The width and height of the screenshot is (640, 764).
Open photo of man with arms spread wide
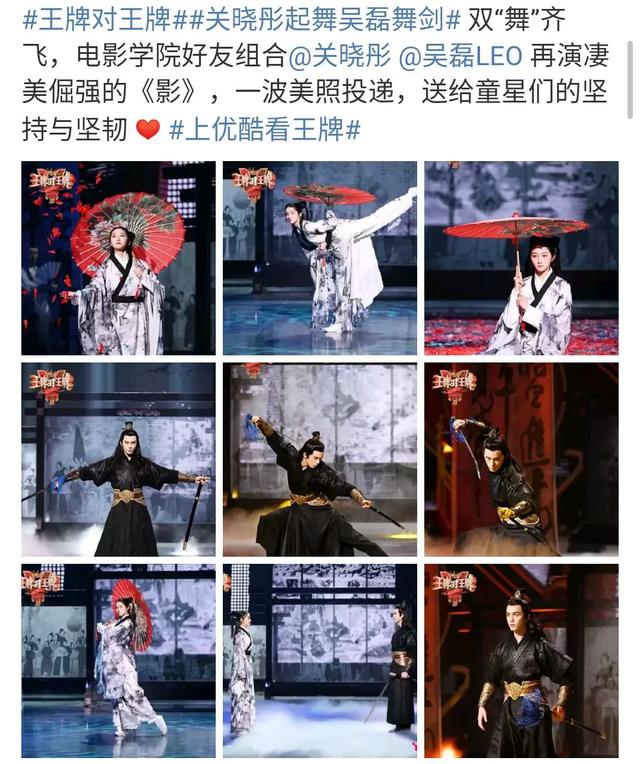[118, 459]
